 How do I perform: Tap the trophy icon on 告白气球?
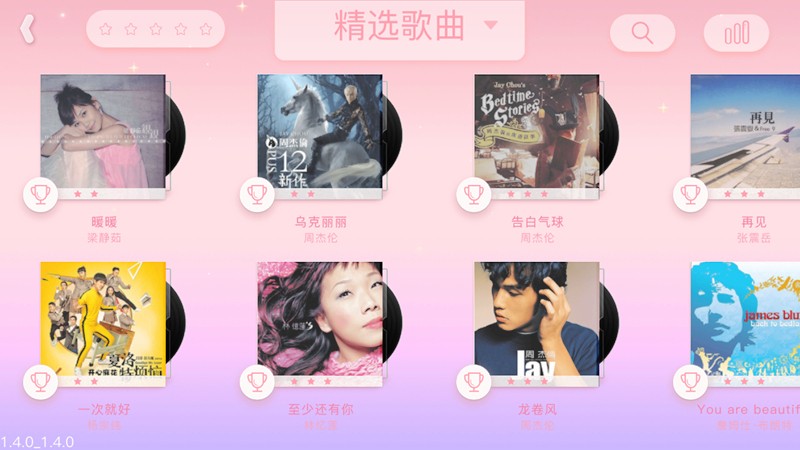[473, 193]
